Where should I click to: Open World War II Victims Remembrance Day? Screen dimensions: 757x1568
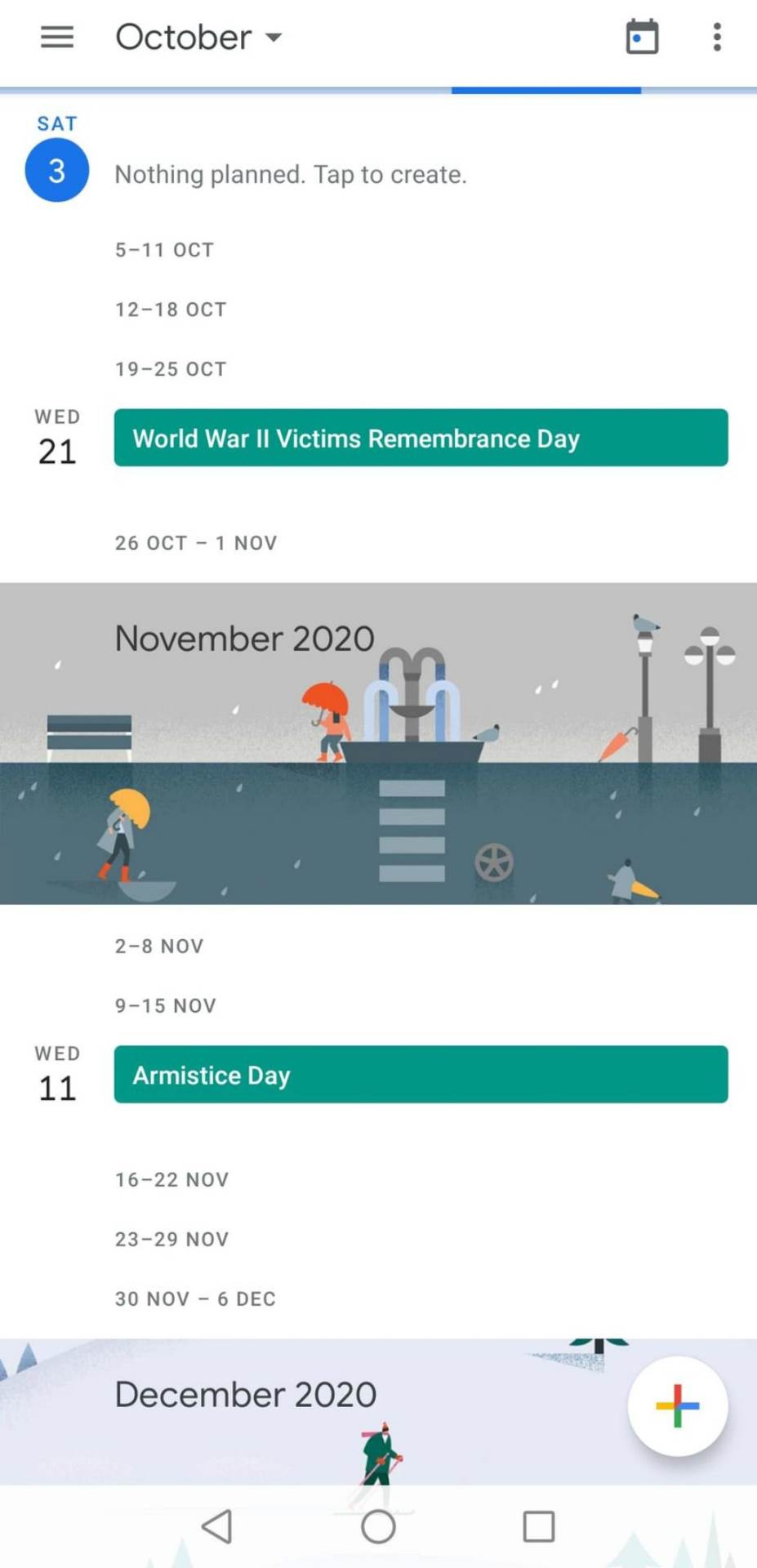point(421,439)
